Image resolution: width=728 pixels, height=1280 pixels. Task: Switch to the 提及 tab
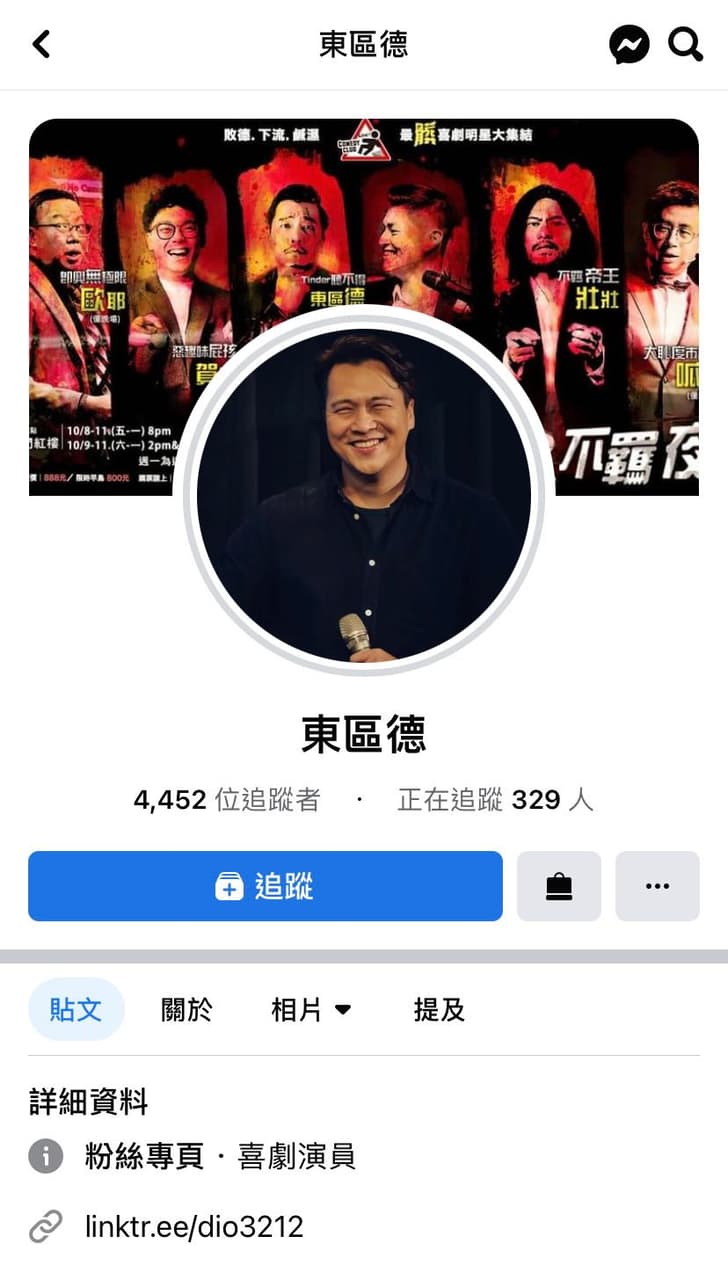click(x=438, y=1010)
